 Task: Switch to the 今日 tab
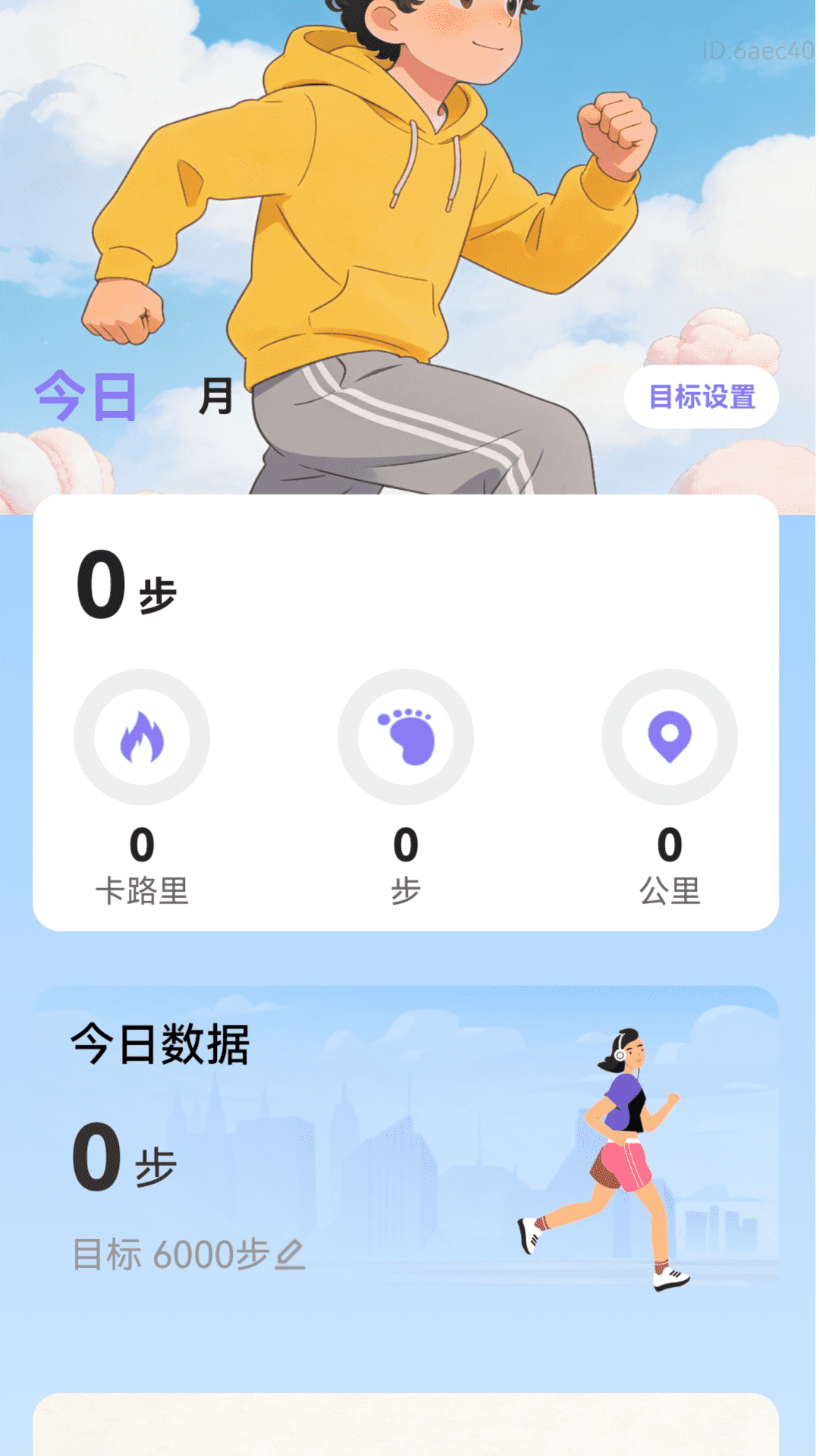click(83, 395)
